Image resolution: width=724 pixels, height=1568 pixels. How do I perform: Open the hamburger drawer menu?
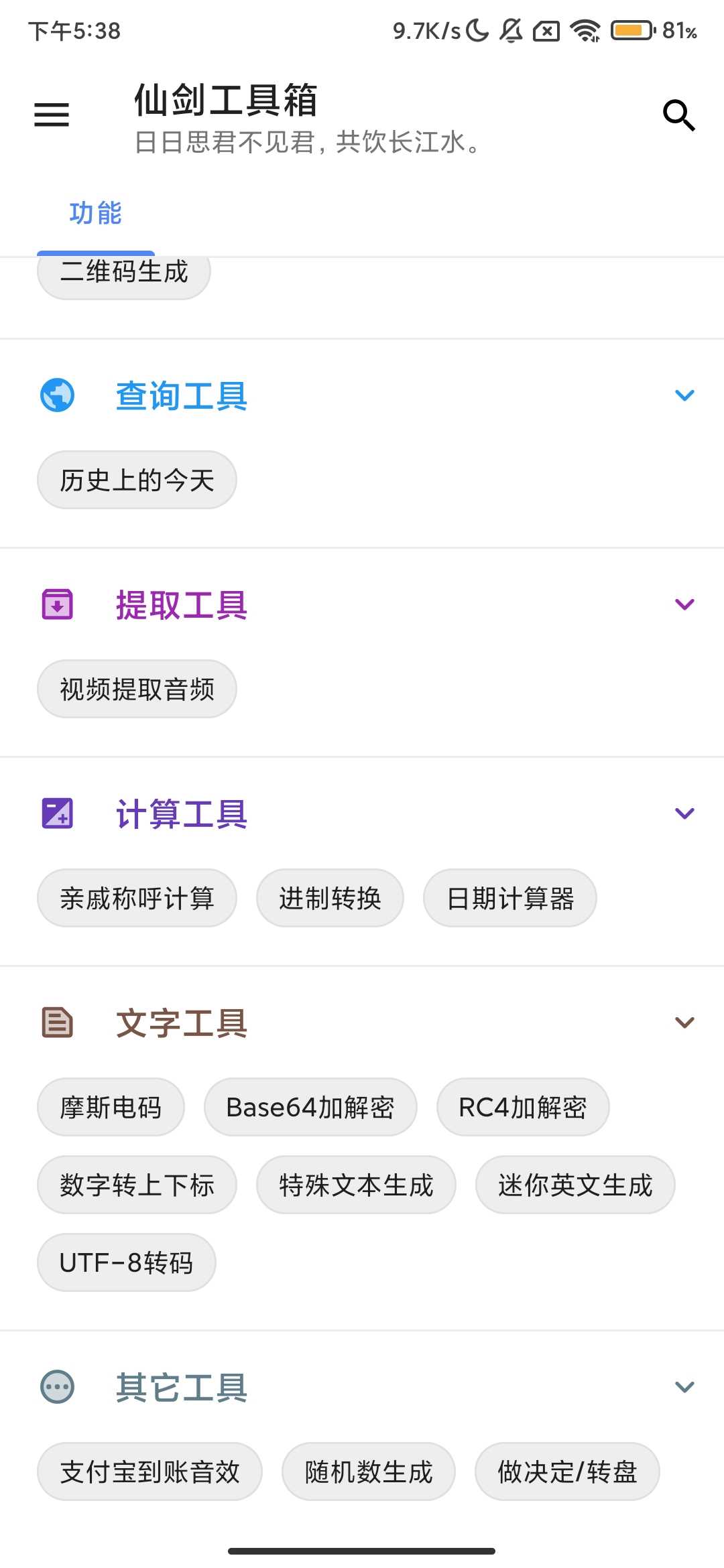[x=52, y=115]
